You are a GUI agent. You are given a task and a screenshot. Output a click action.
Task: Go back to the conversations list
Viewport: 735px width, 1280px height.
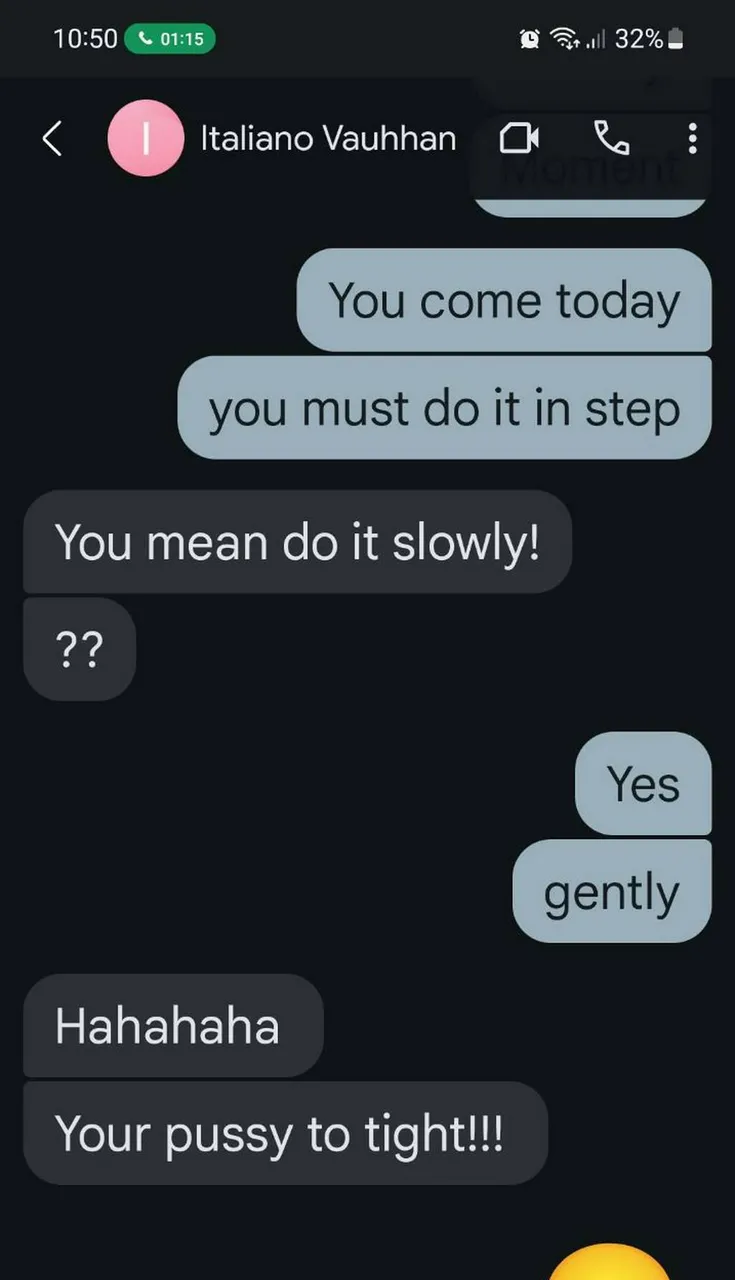[x=53, y=139]
